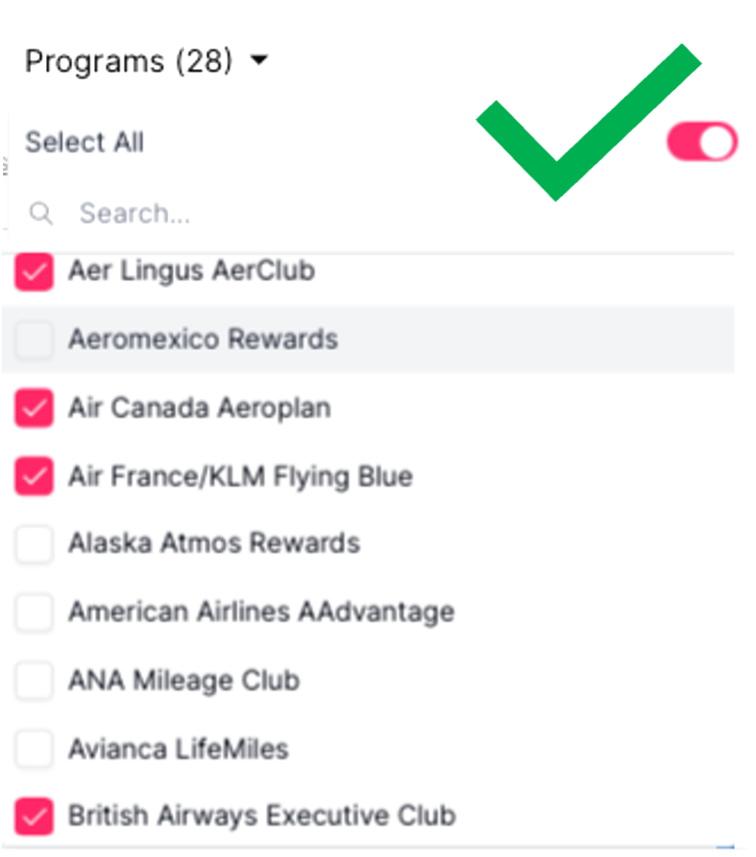Uncheck Air Canada Aeroplan
This screenshot has height=857, width=756.
(x=34, y=408)
